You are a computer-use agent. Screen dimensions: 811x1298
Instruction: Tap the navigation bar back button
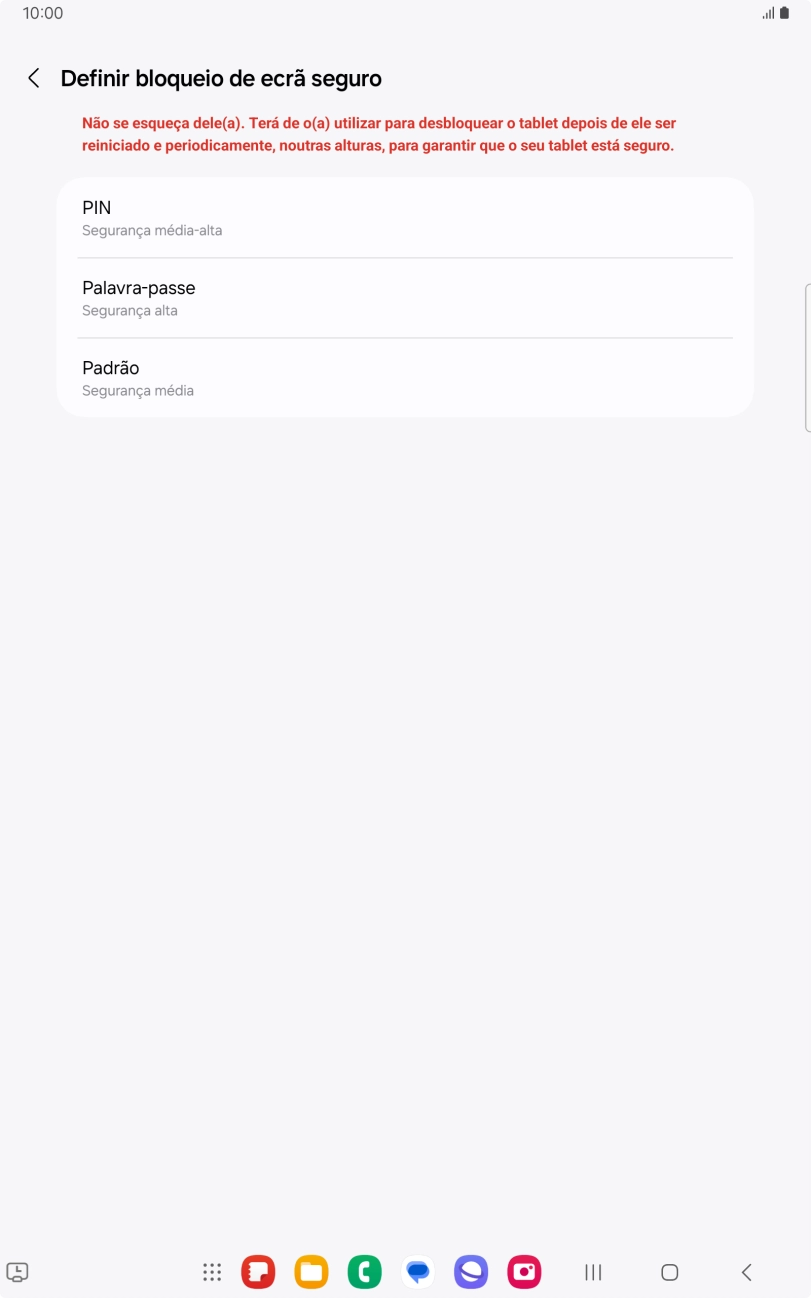coord(745,1271)
